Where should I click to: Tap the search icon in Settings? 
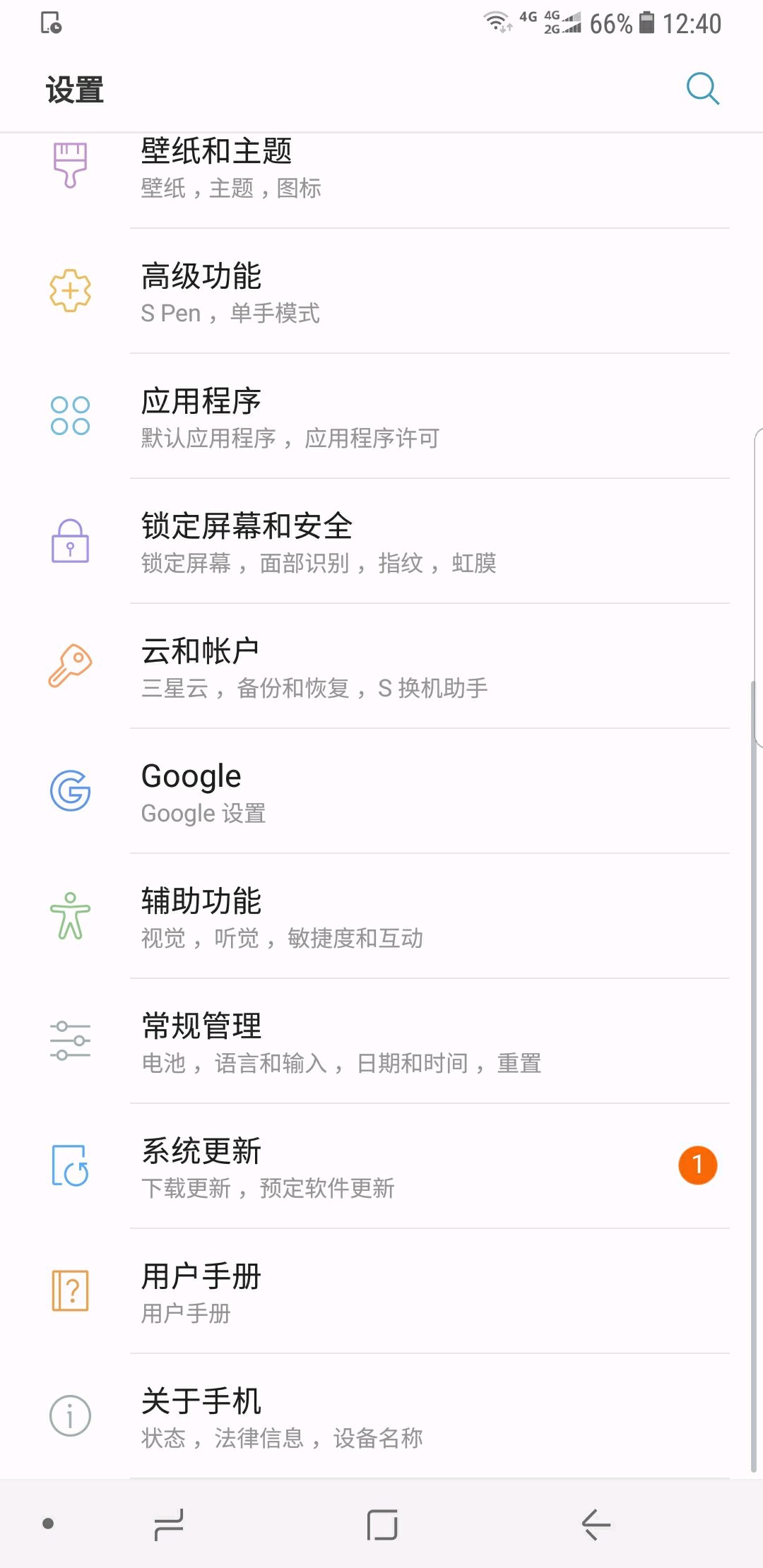click(x=702, y=89)
